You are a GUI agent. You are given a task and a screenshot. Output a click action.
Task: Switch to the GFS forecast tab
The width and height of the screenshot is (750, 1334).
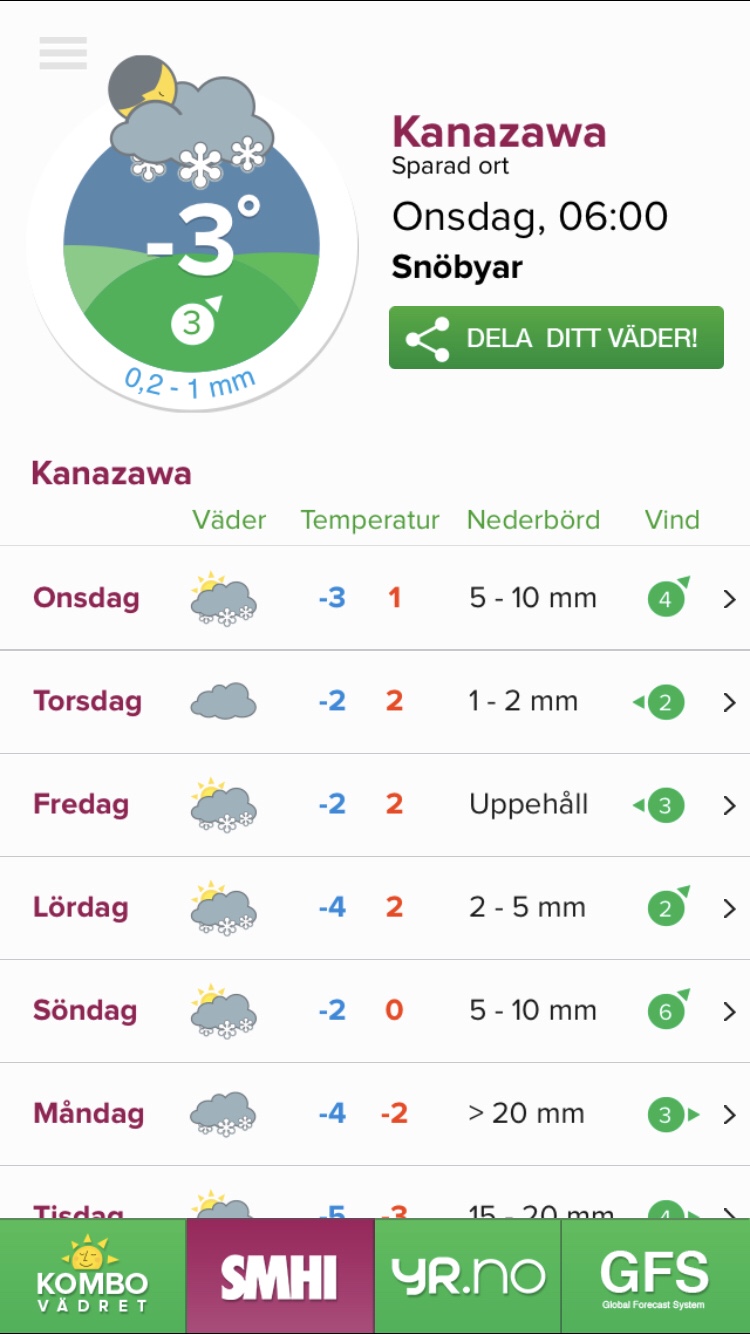pyautogui.click(x=656, y=1276)
